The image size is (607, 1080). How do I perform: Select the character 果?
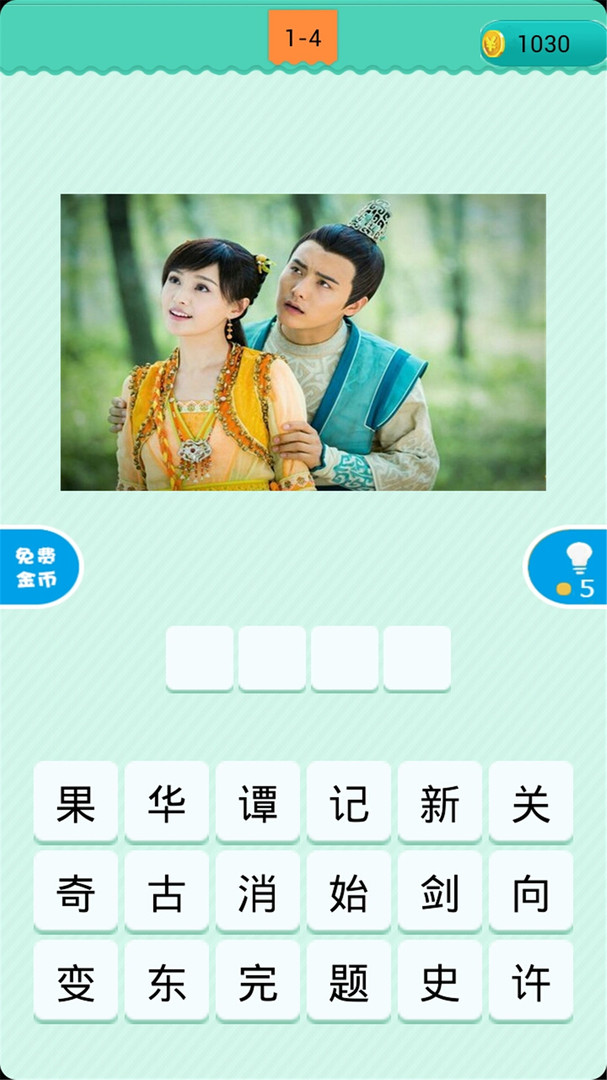tap(76, 803)
